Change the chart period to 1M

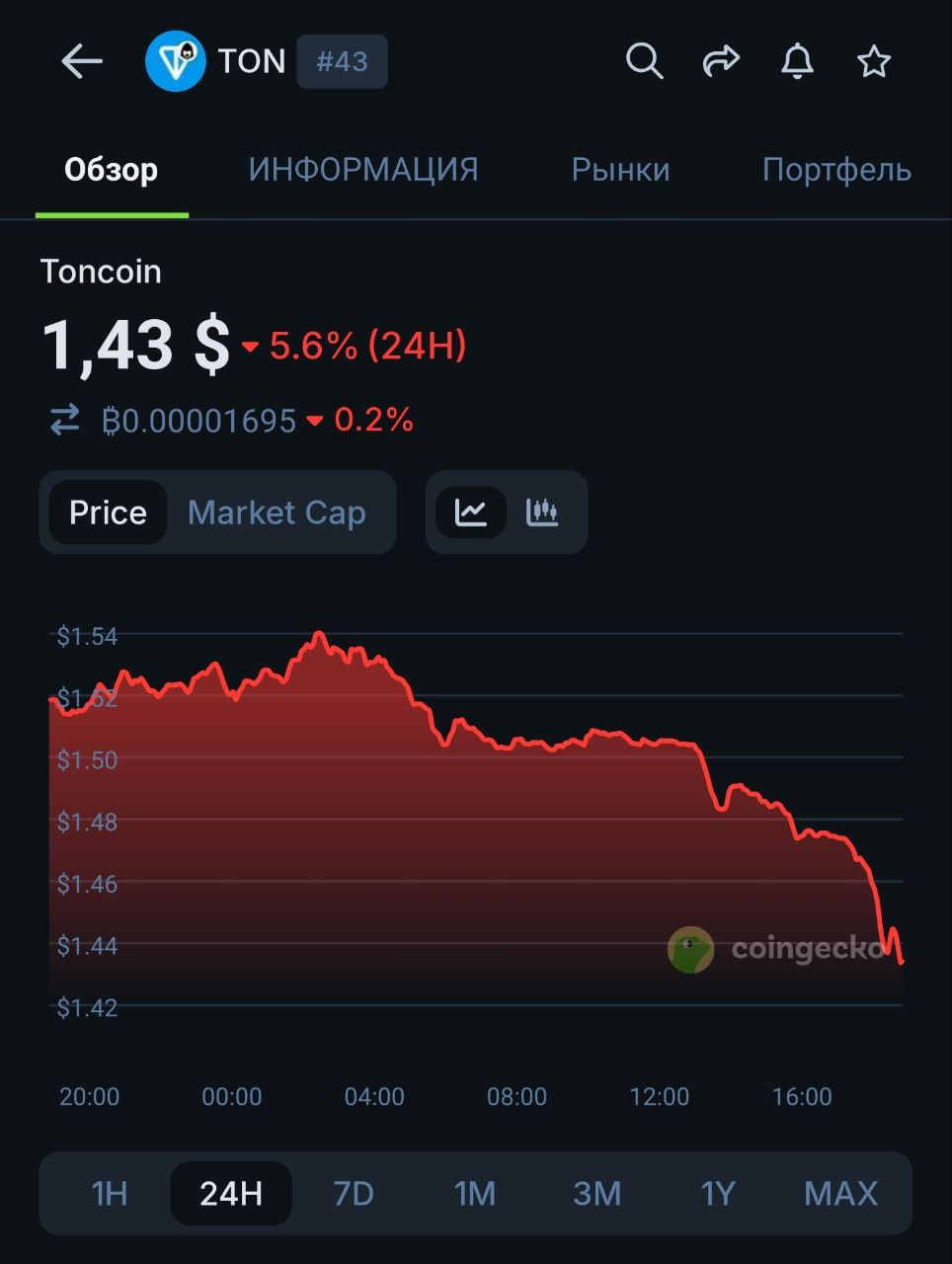475,1193
